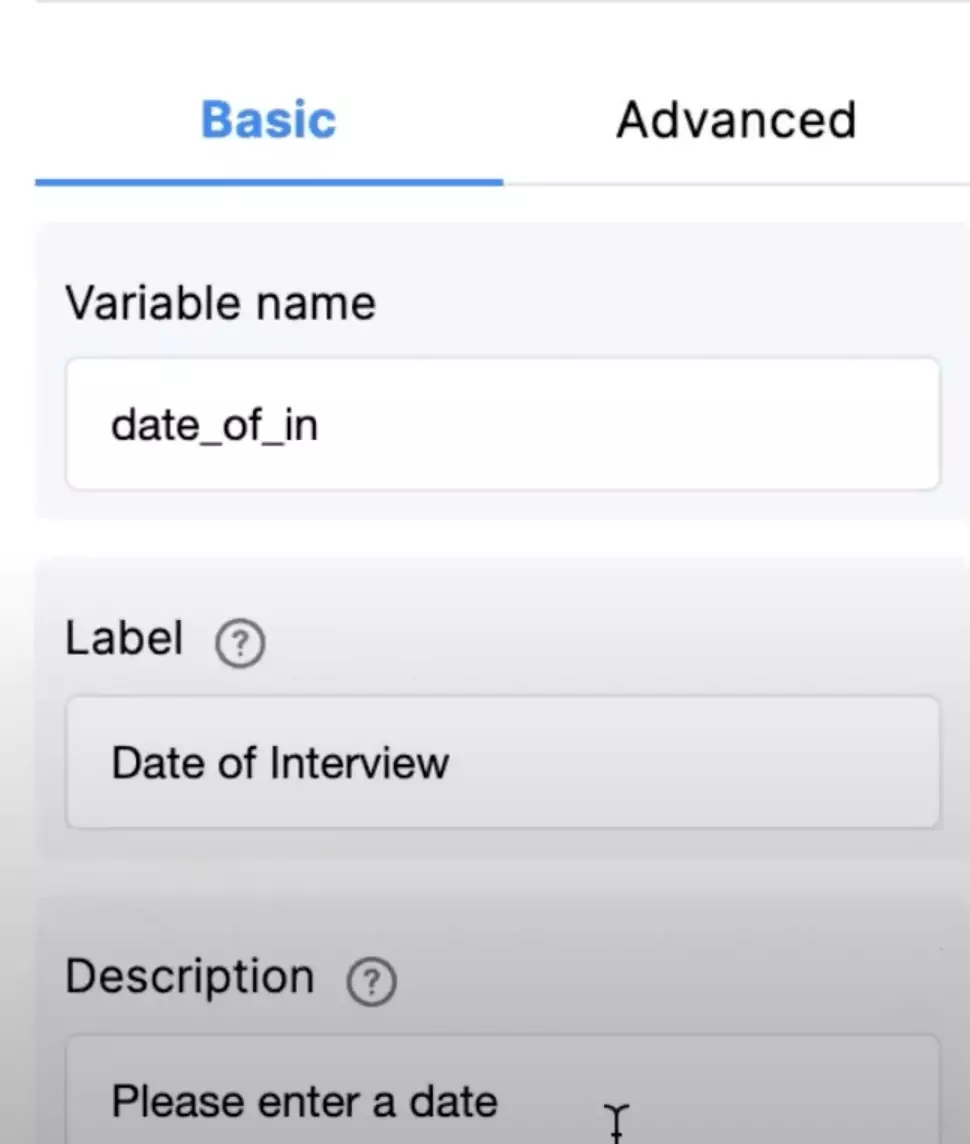Click the question mark beside Label
970x1144 pixels.
point(240,644)
